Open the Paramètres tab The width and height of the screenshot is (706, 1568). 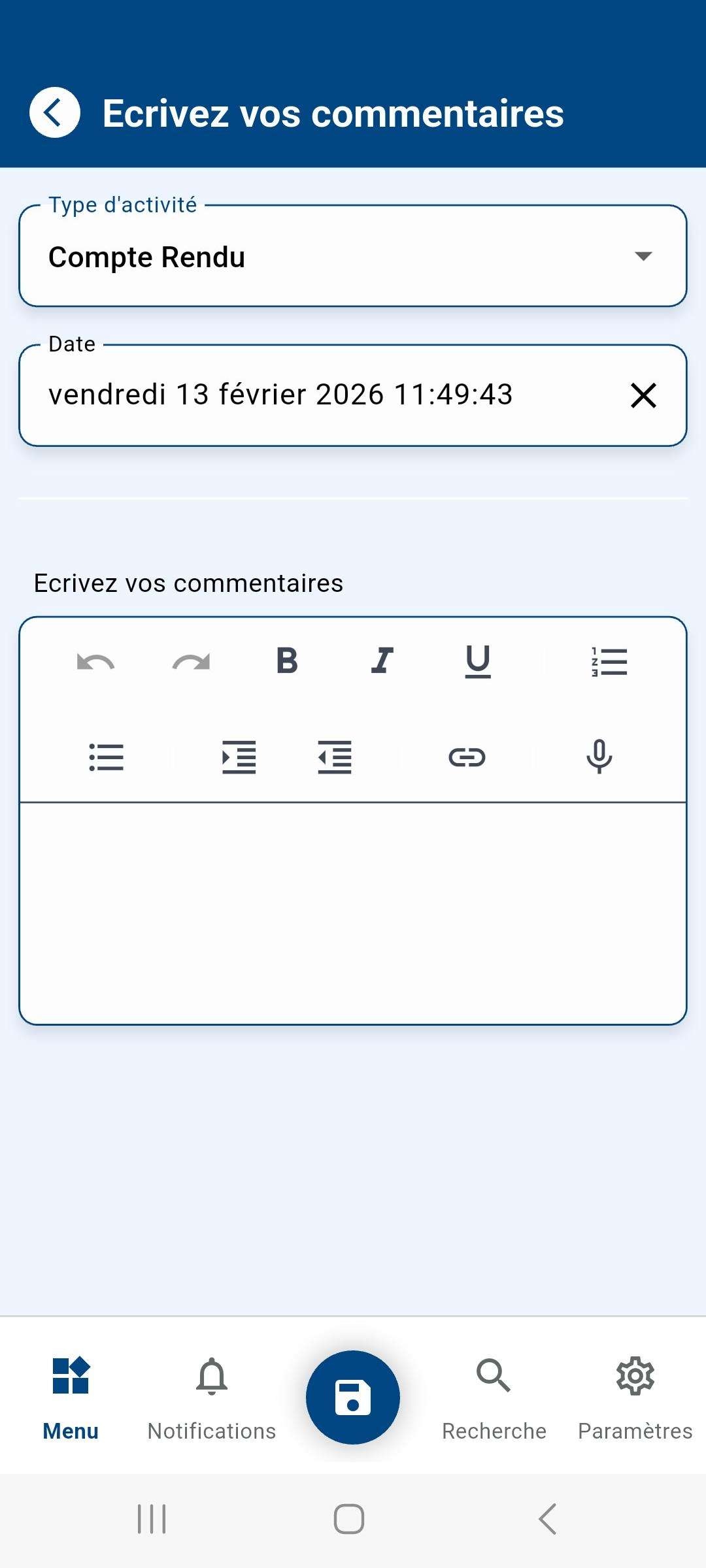635,1397
